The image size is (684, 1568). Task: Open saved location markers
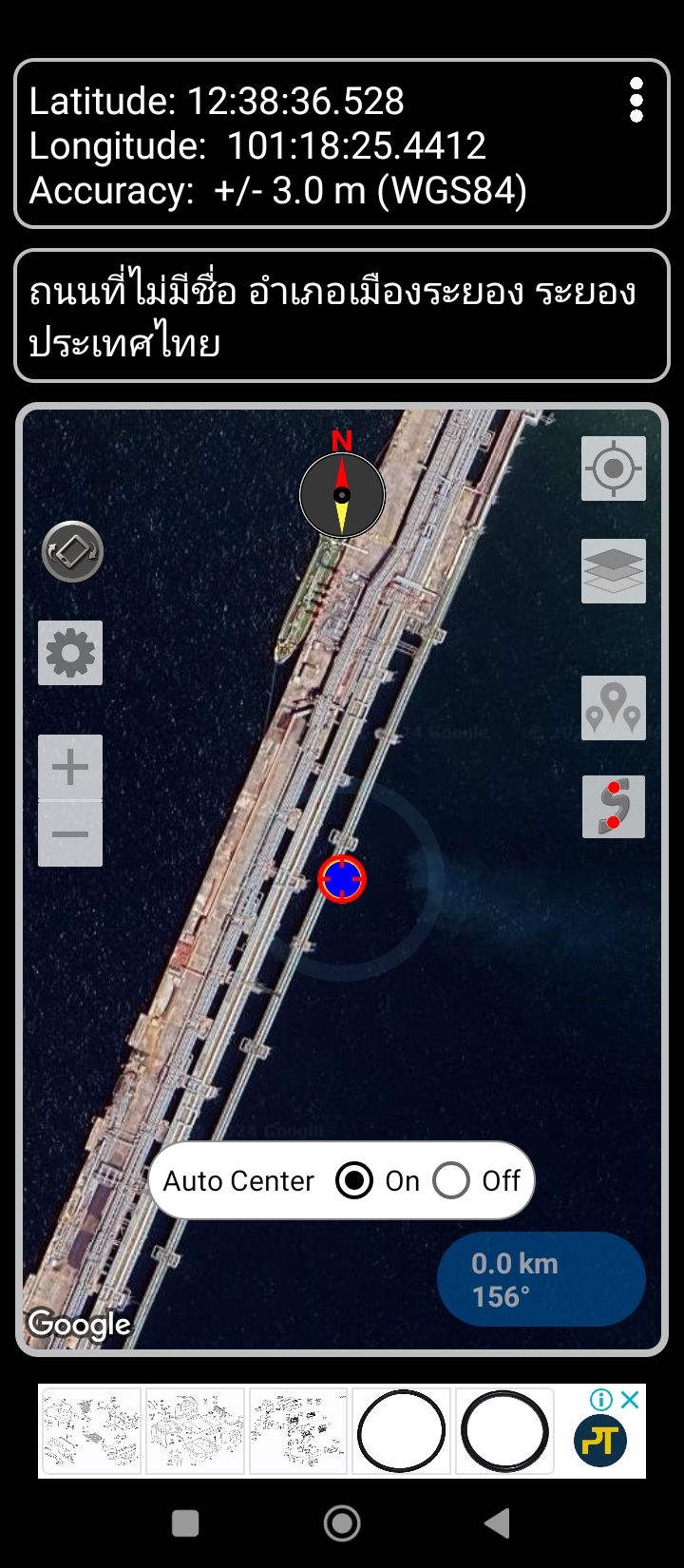[x=614, y=708]
